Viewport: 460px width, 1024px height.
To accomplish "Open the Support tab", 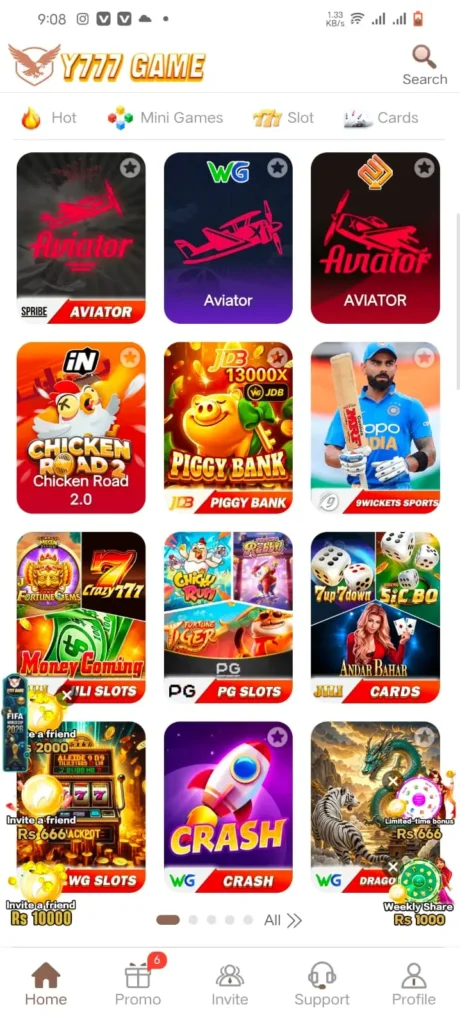I will coord(322,984).
